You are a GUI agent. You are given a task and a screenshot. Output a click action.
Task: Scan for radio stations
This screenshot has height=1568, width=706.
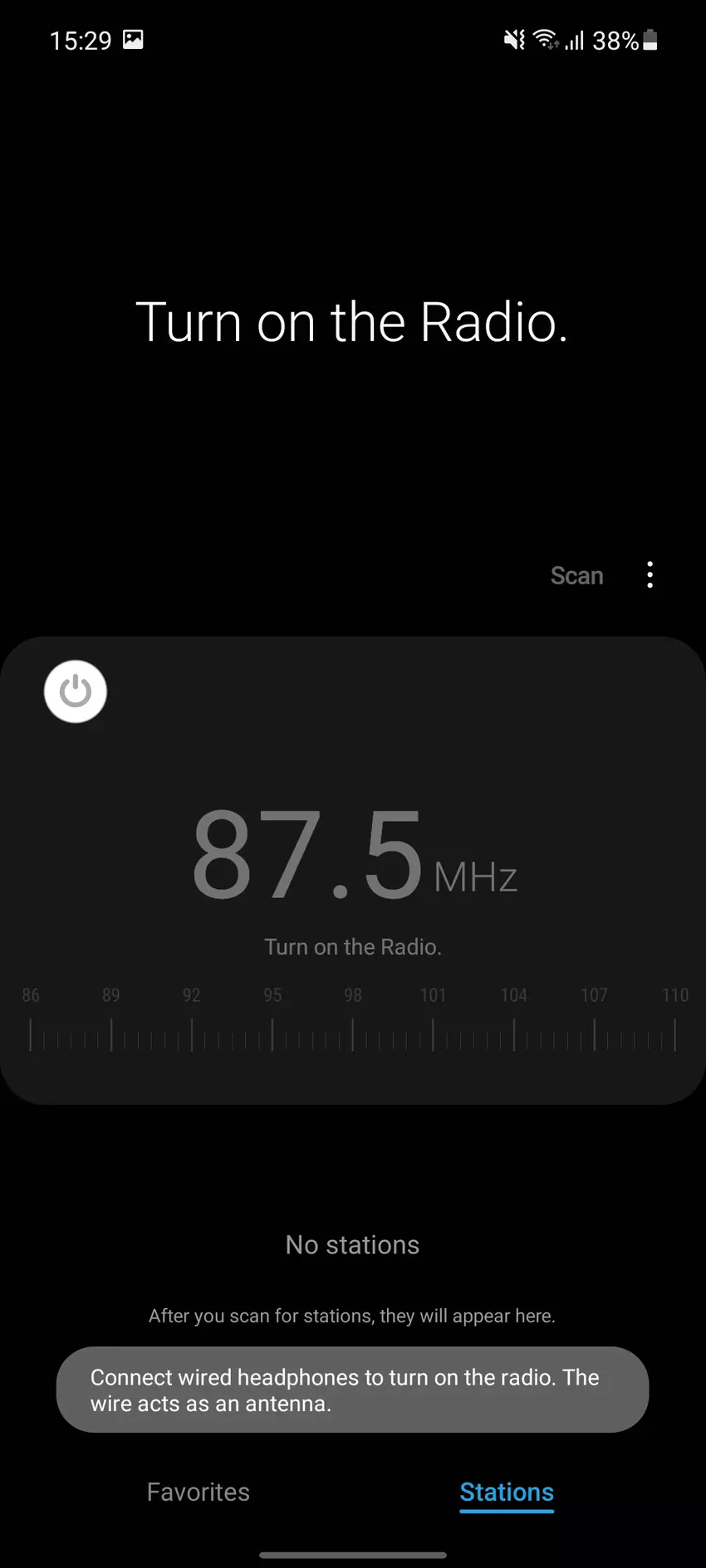coord(576,575)
